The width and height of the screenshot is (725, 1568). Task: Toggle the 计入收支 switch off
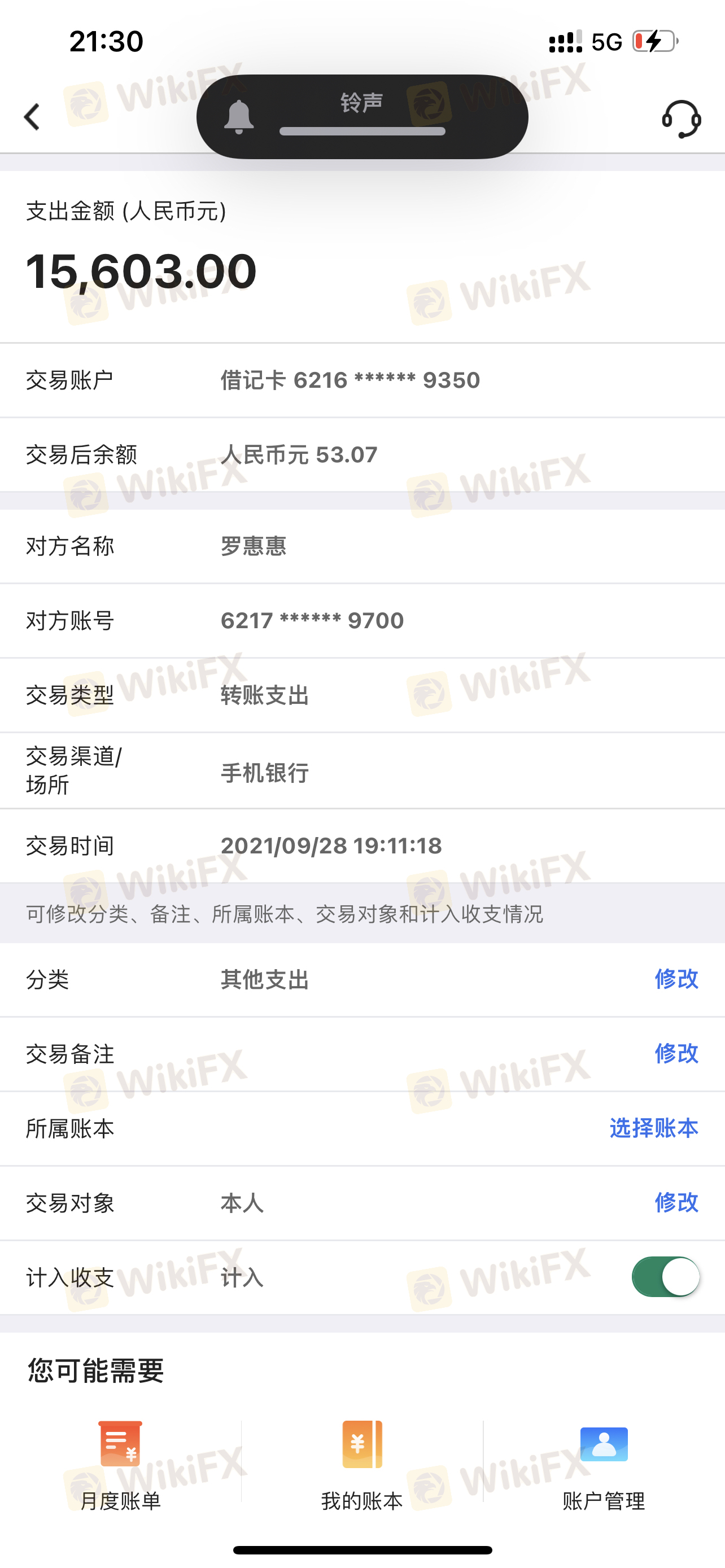click(666, 1276)
